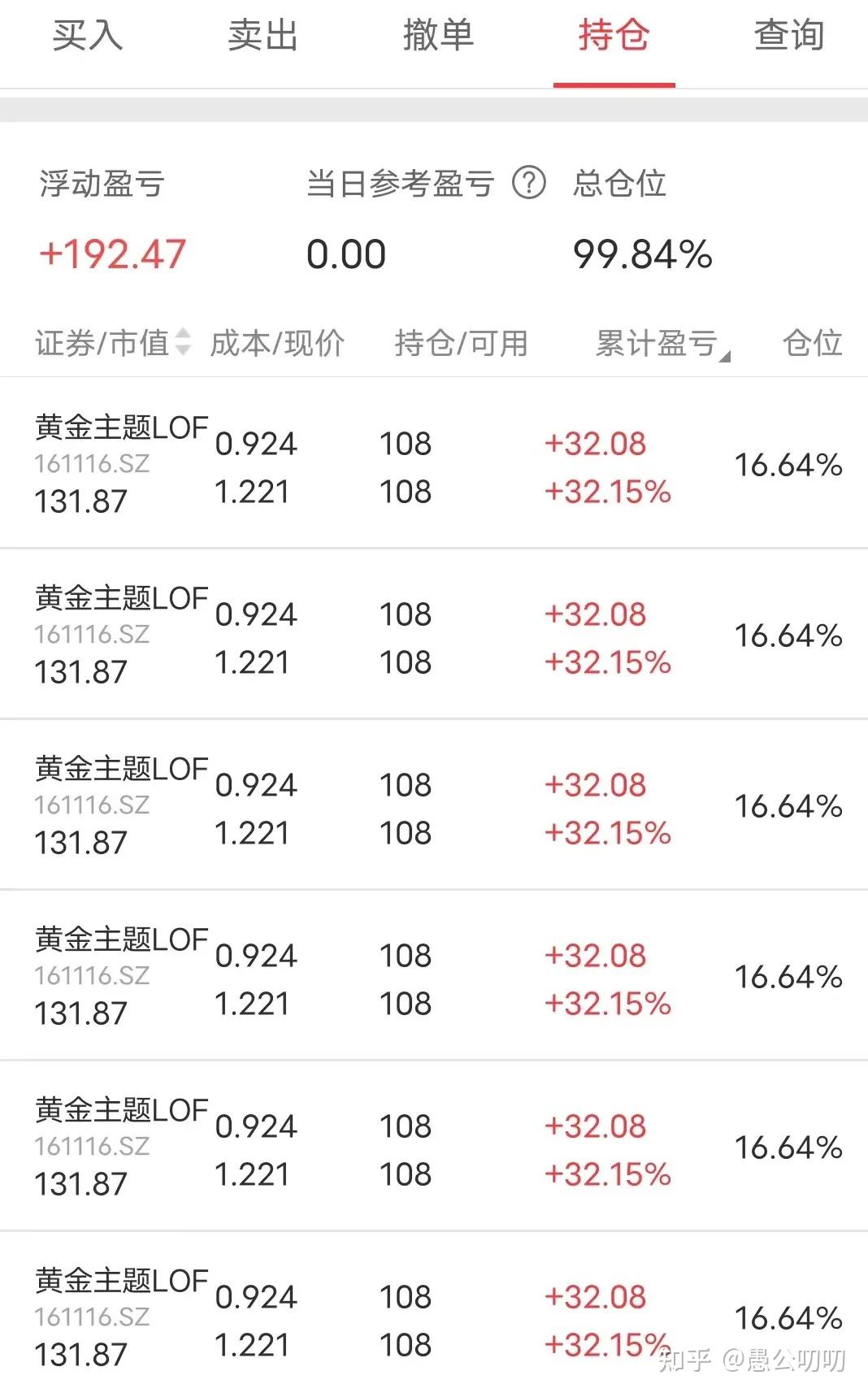Viewport: 868px width, 1397px height.
Task: Switch to the 卖出 tab
Action: (263, 36)
